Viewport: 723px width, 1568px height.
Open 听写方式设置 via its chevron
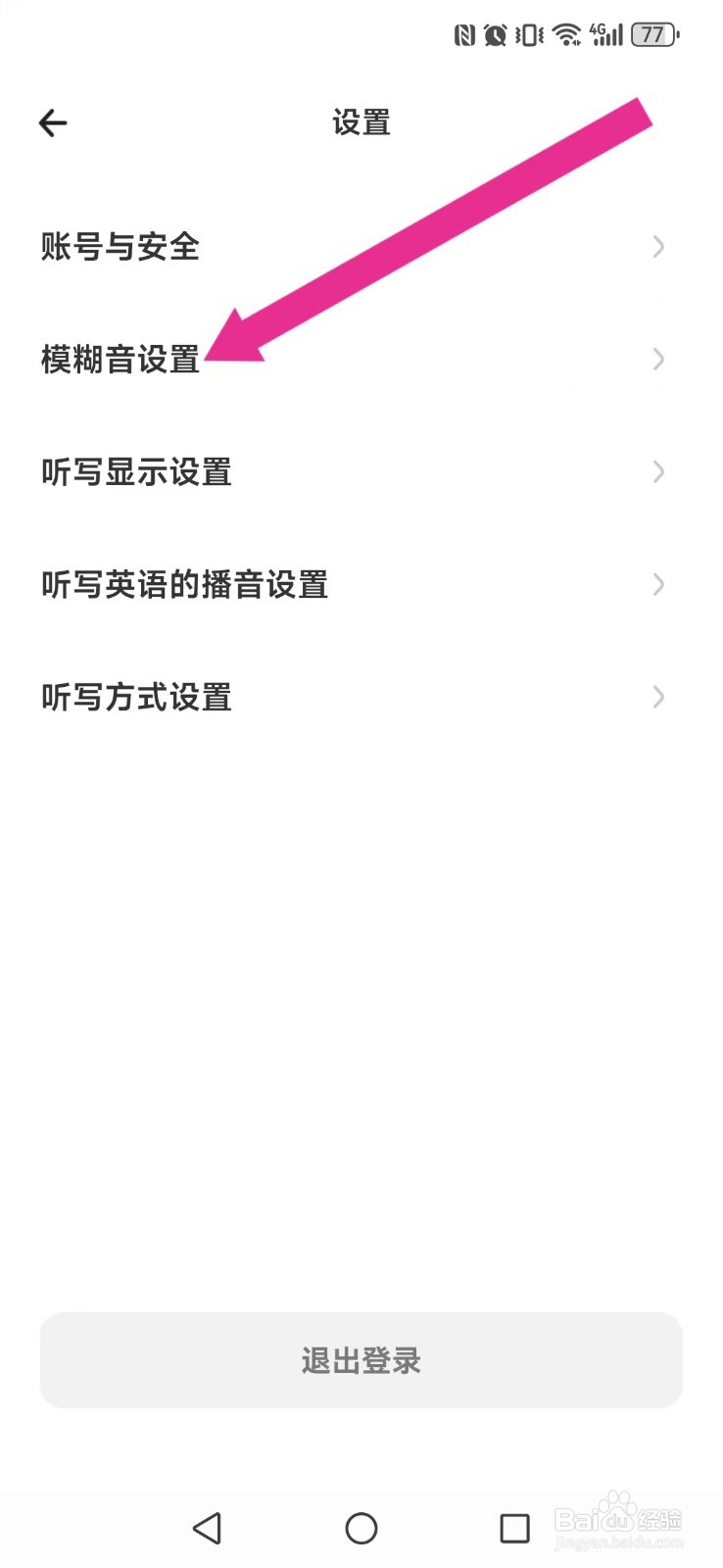(657, 697)
